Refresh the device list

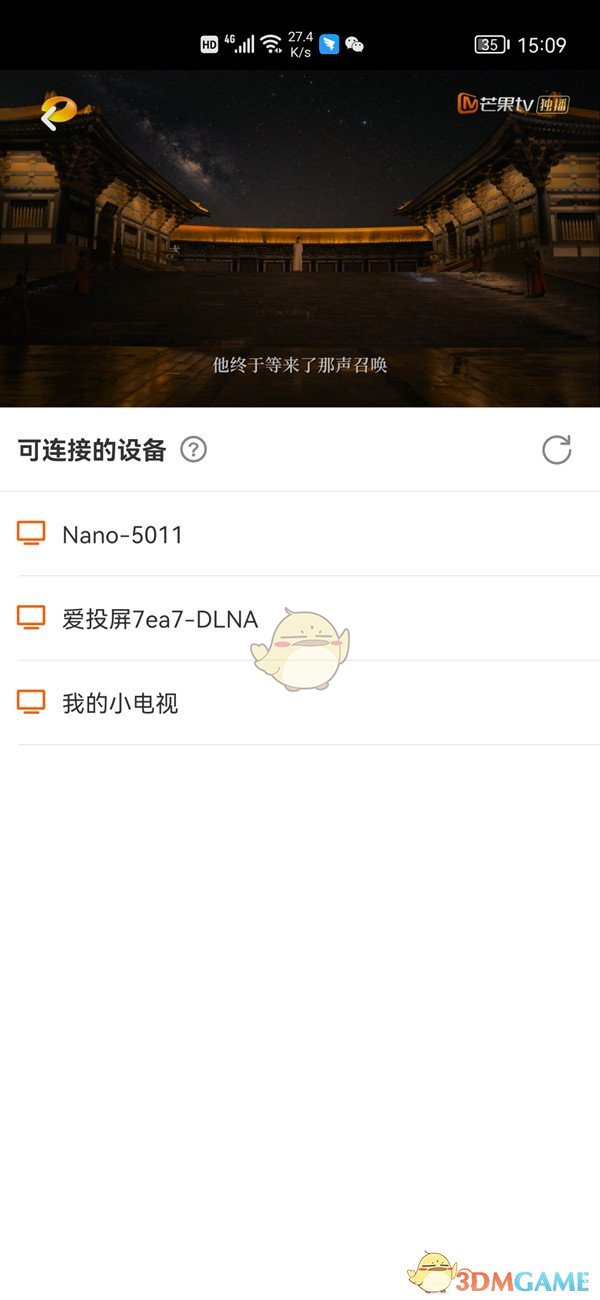coord(556,450)
